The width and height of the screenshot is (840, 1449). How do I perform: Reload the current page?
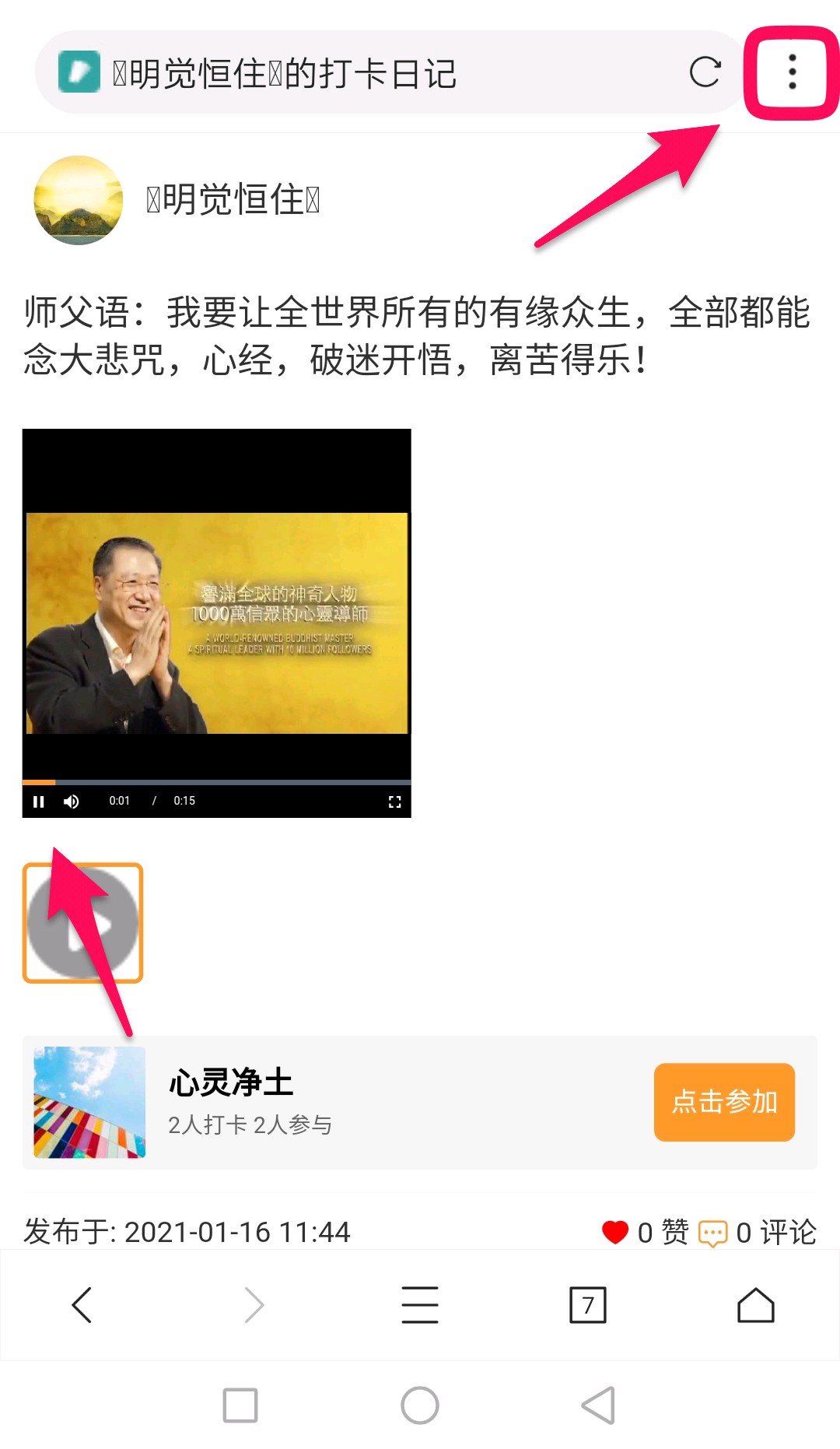click(x=705, y=72)
